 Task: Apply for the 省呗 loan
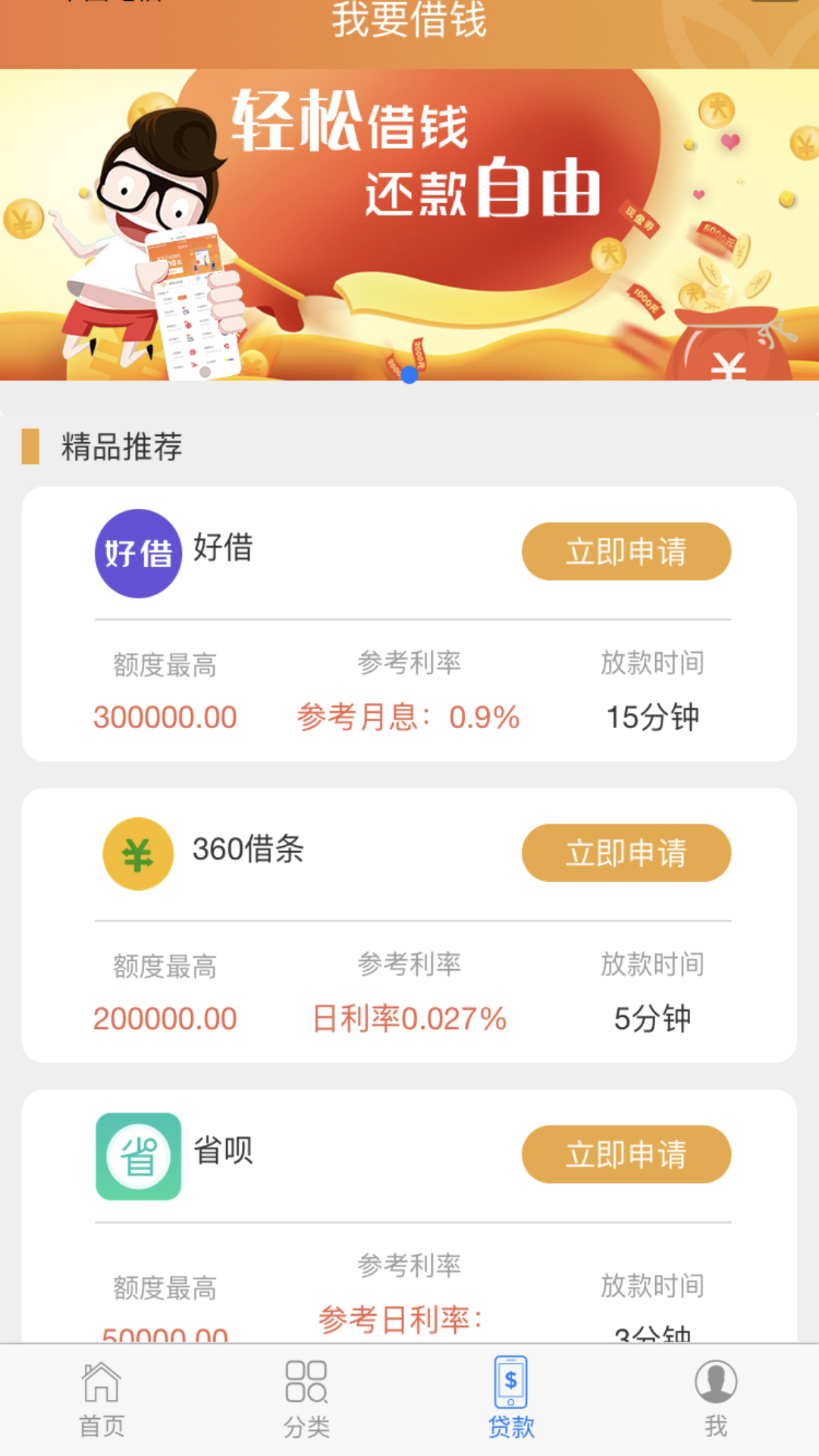(626, 1154)
